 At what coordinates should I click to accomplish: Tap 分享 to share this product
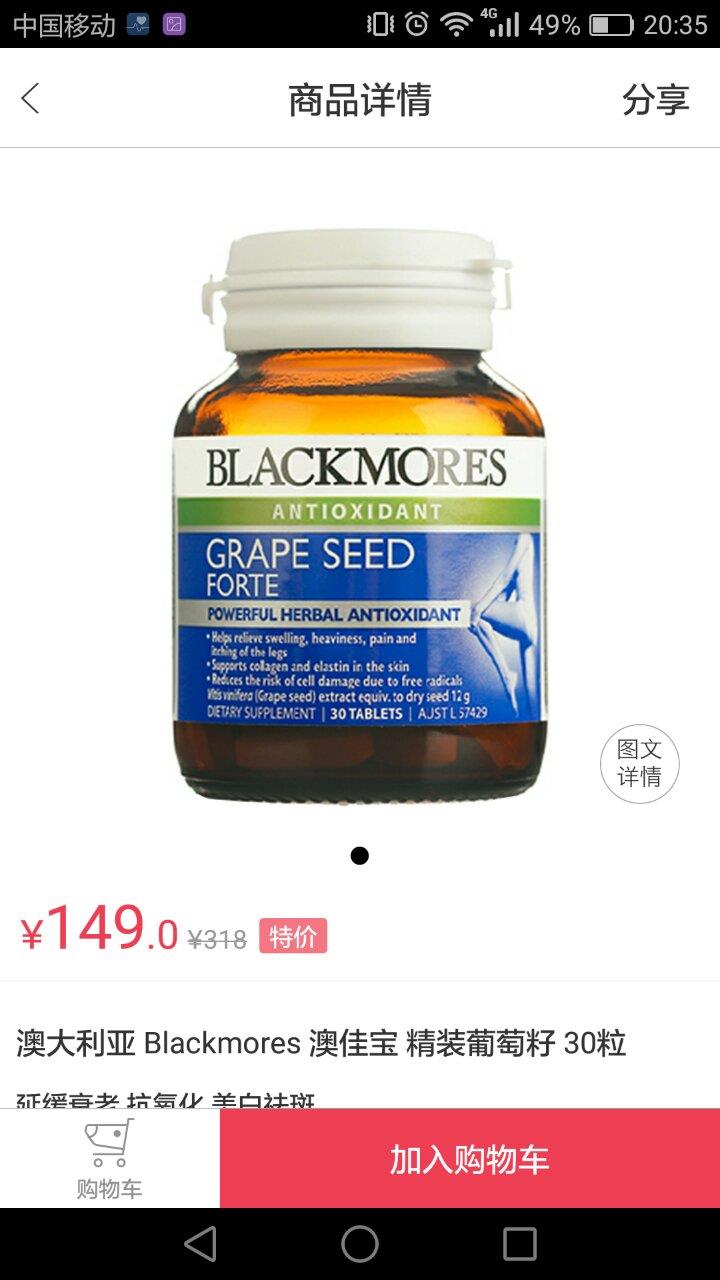(x=655, y=100)
